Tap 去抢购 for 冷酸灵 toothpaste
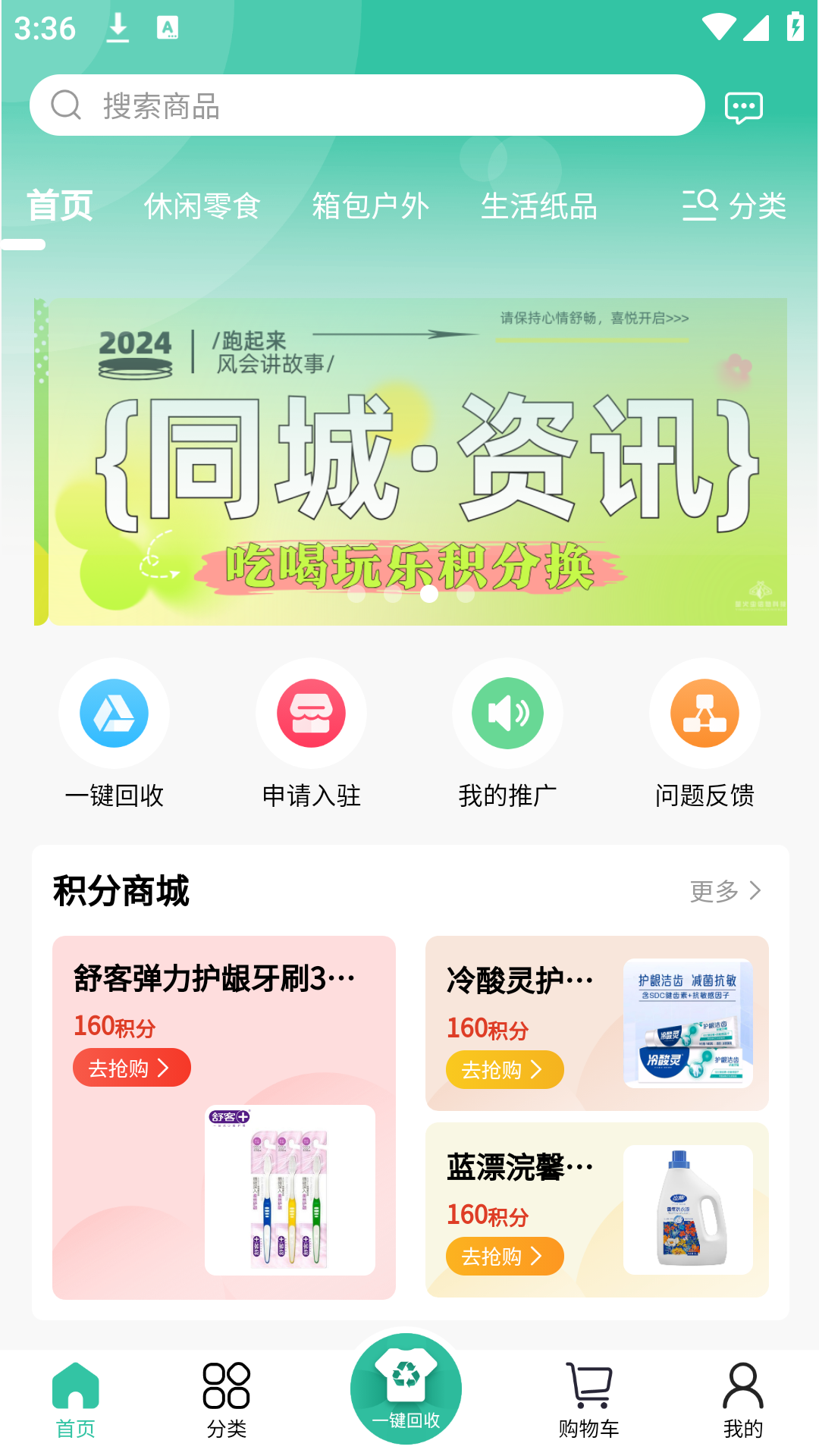The image size is (819, 1456). coord(504,1070)
